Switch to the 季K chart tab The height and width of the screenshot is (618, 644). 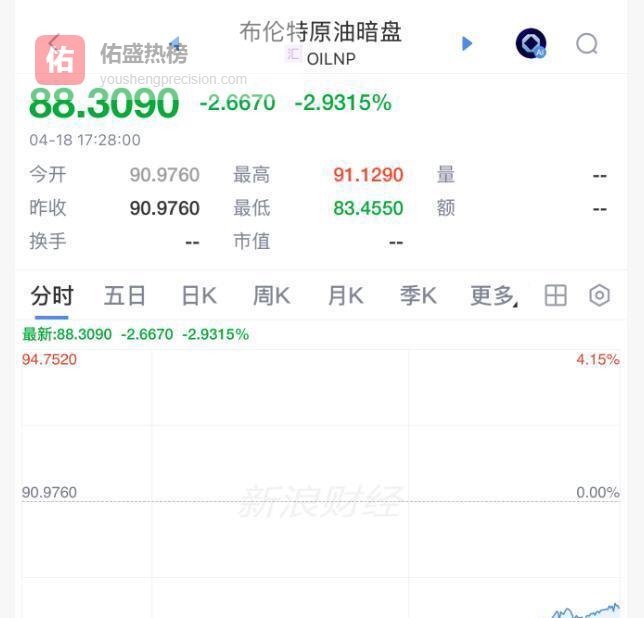tap(418, 296)
